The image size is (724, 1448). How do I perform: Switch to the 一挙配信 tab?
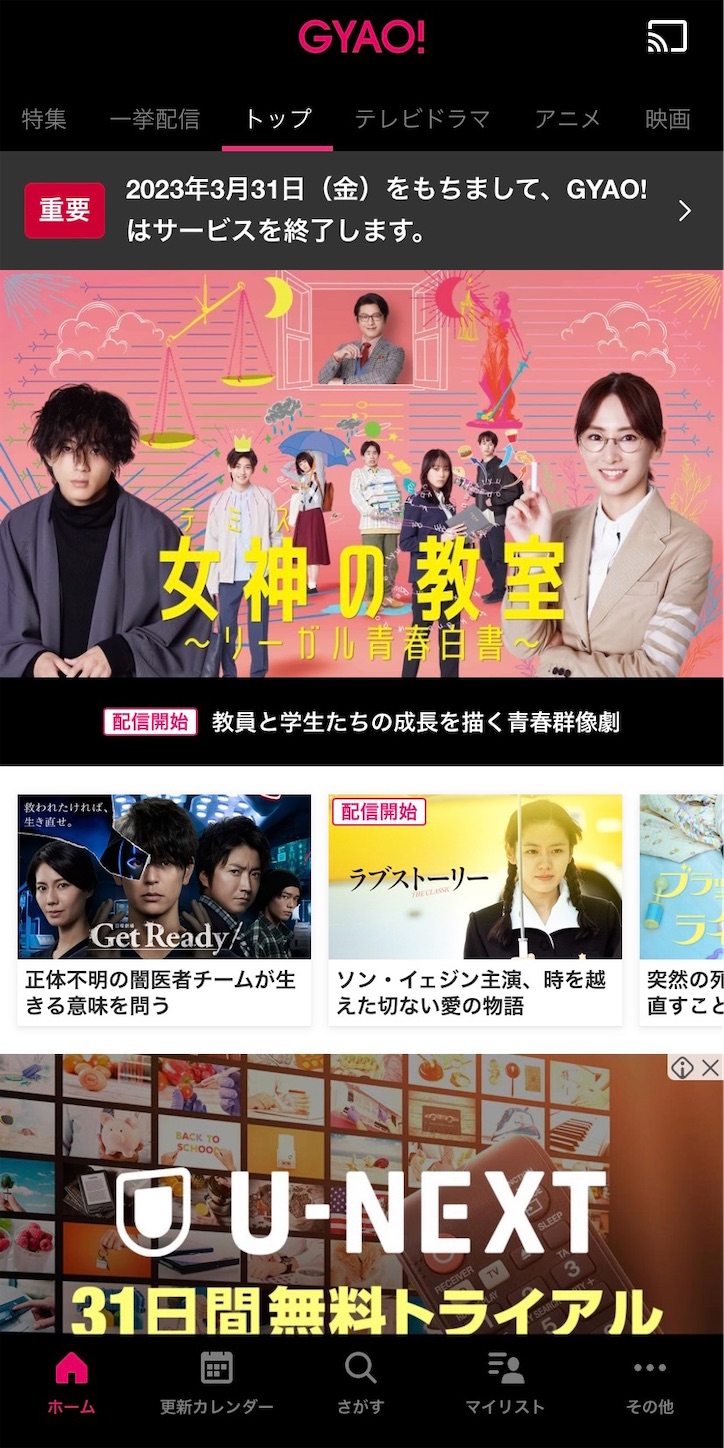[x=154, y=119]
